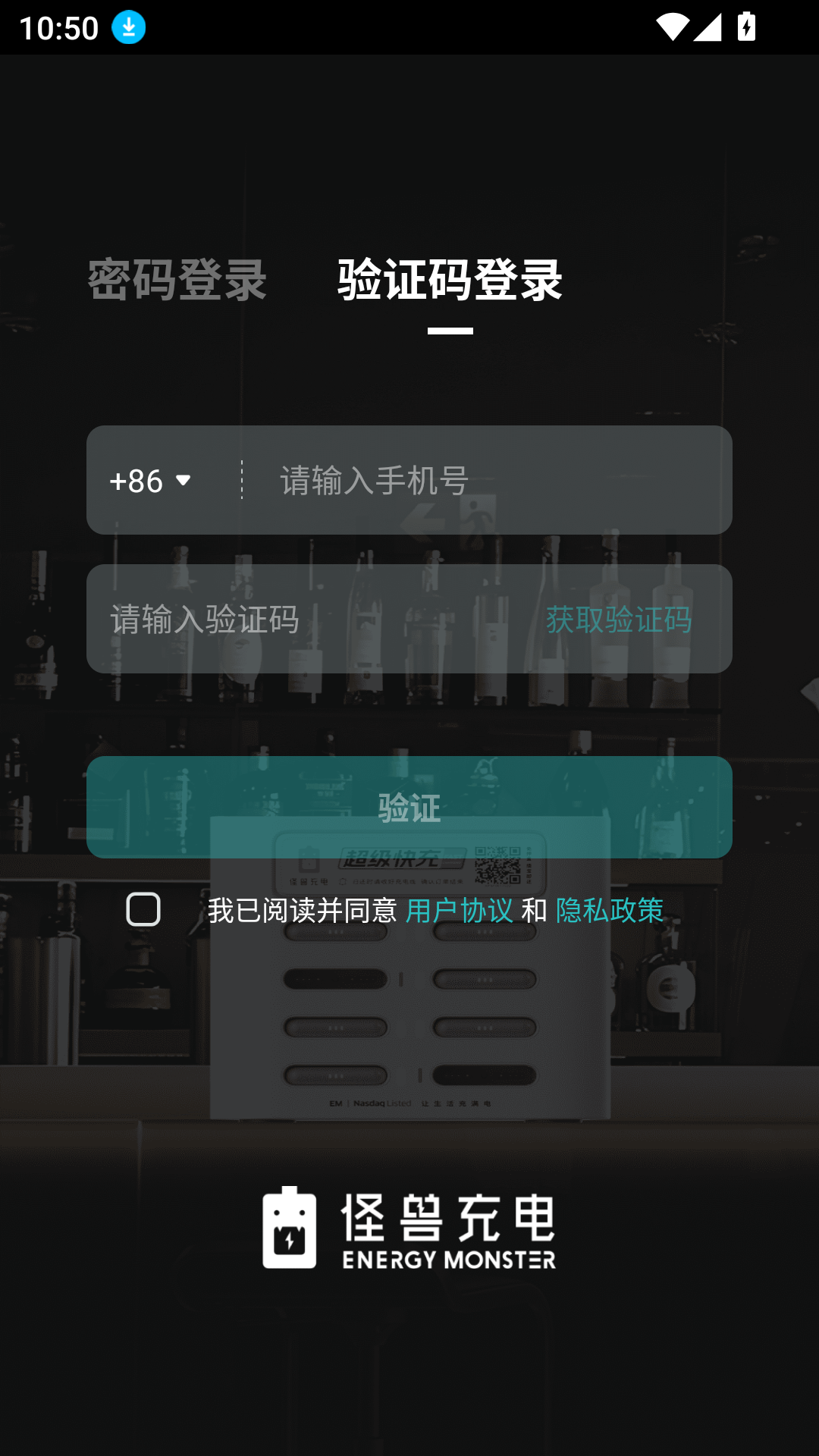Image resolution: width=819 pixels, height=1456 pixels.
Task: Select the 验证码登录 tab
Action: coord(450,281)
